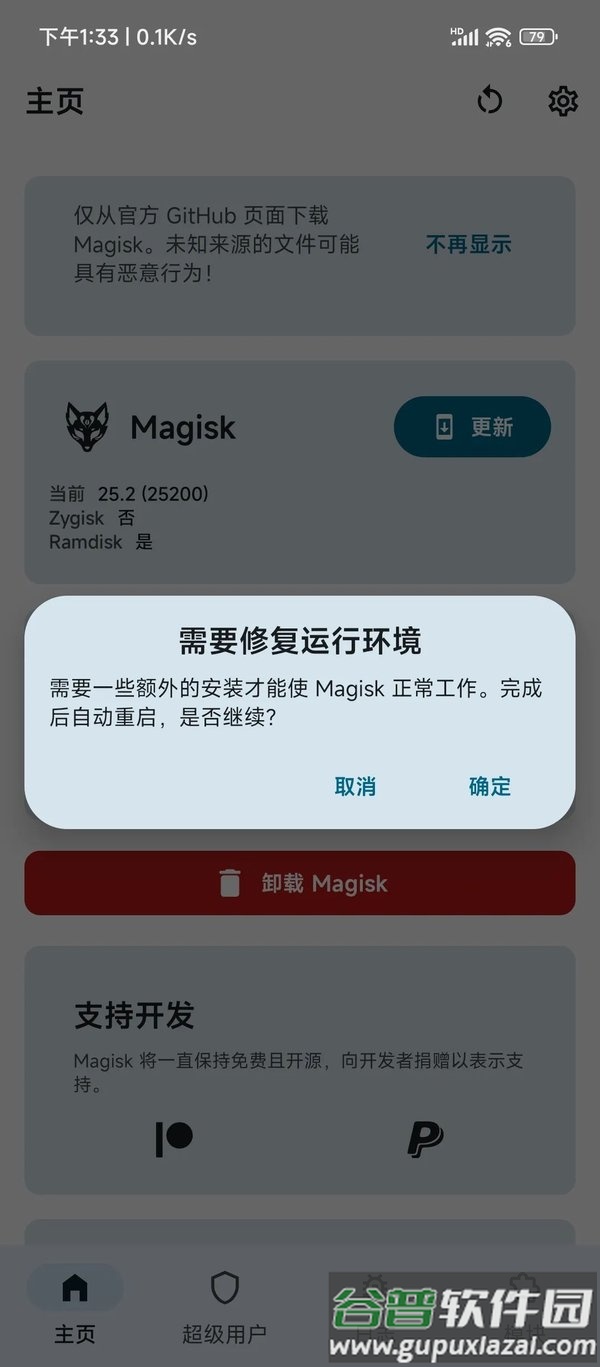Go to the 主页 tab

coord(75,1305)
